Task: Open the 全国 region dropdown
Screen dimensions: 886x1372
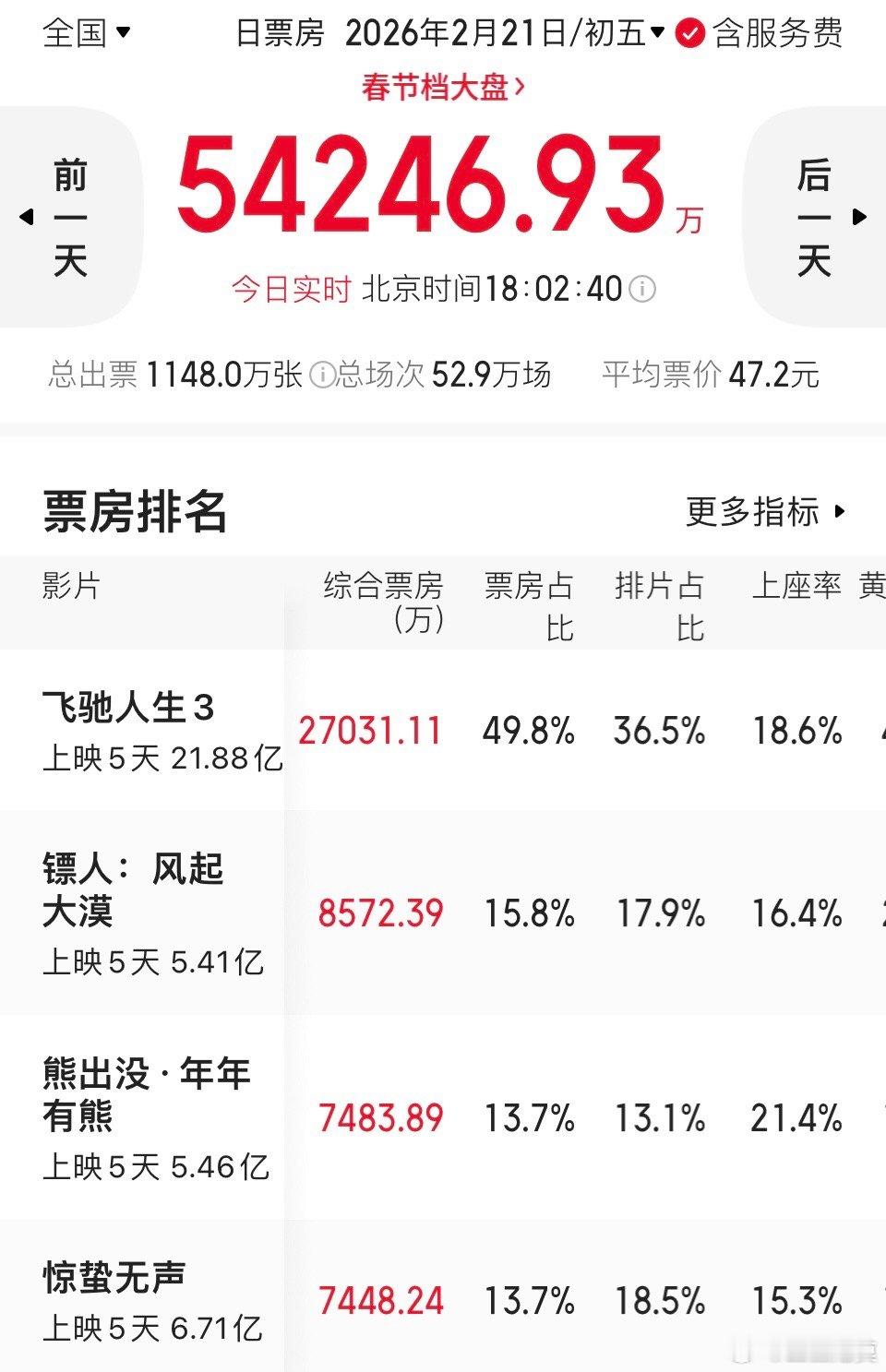Action: pyautogui.click(x=83, y=34)
